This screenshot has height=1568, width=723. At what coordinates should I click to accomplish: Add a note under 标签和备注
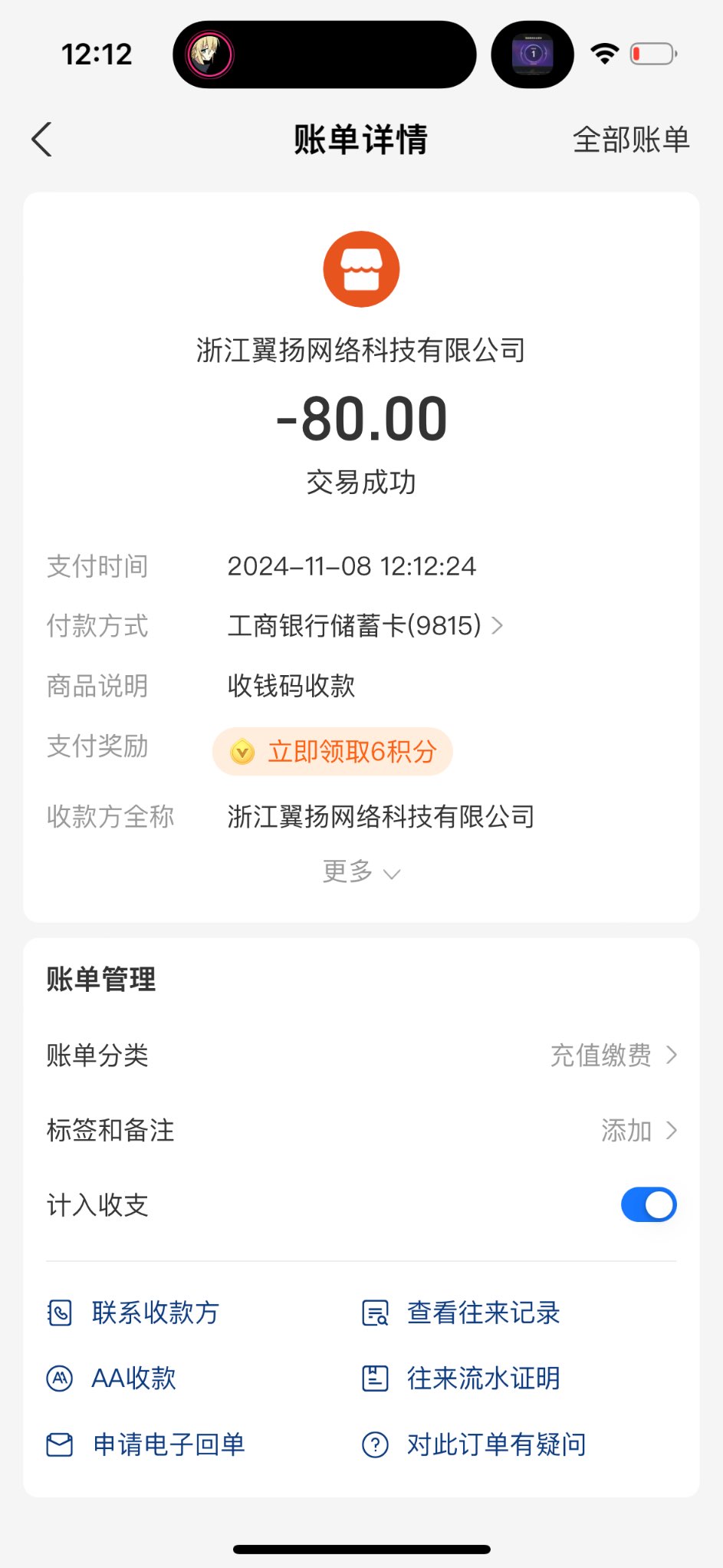coord(637,1131)
